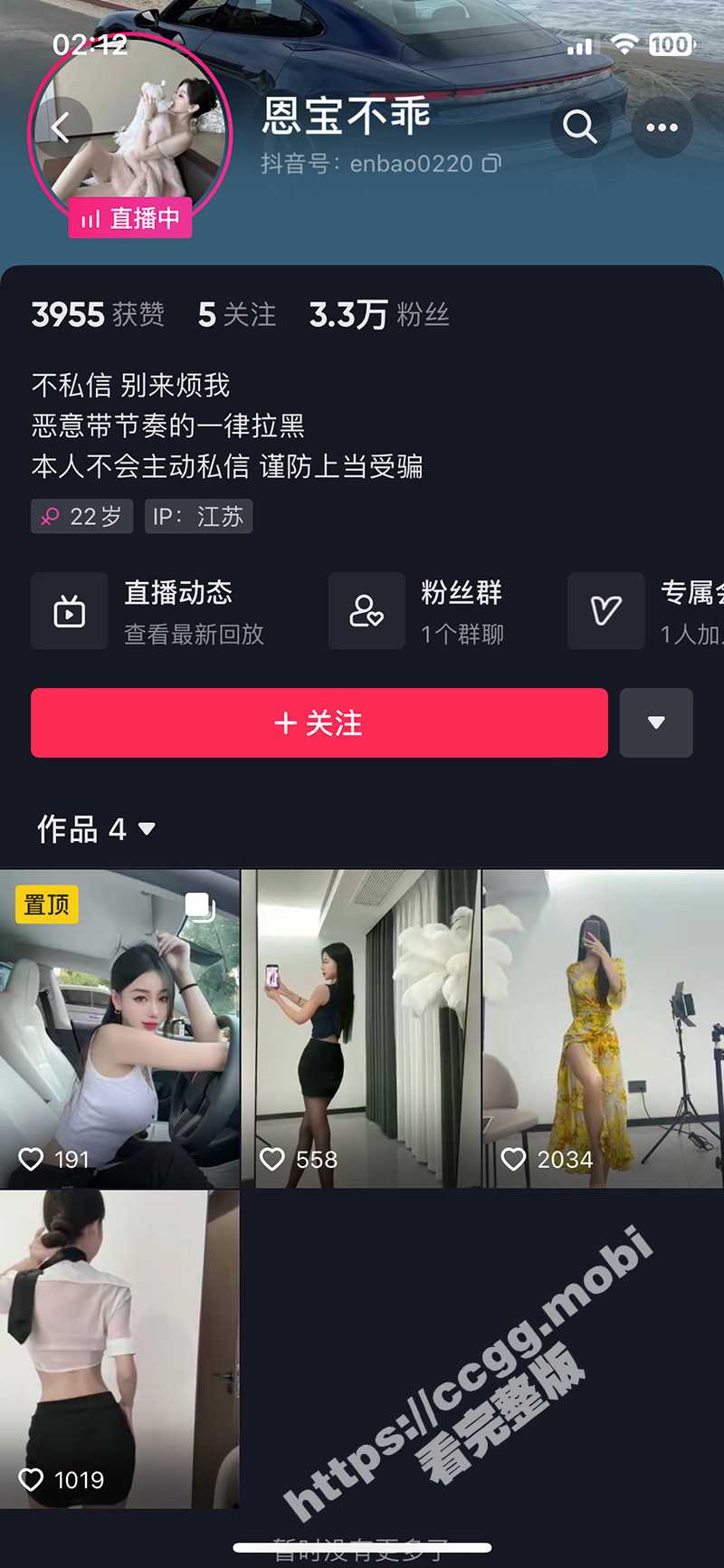Image resolution: width=724 pixels, height=1568 pixels.
Task: Play the video with 2034 likes
Action: (603, 1029)
